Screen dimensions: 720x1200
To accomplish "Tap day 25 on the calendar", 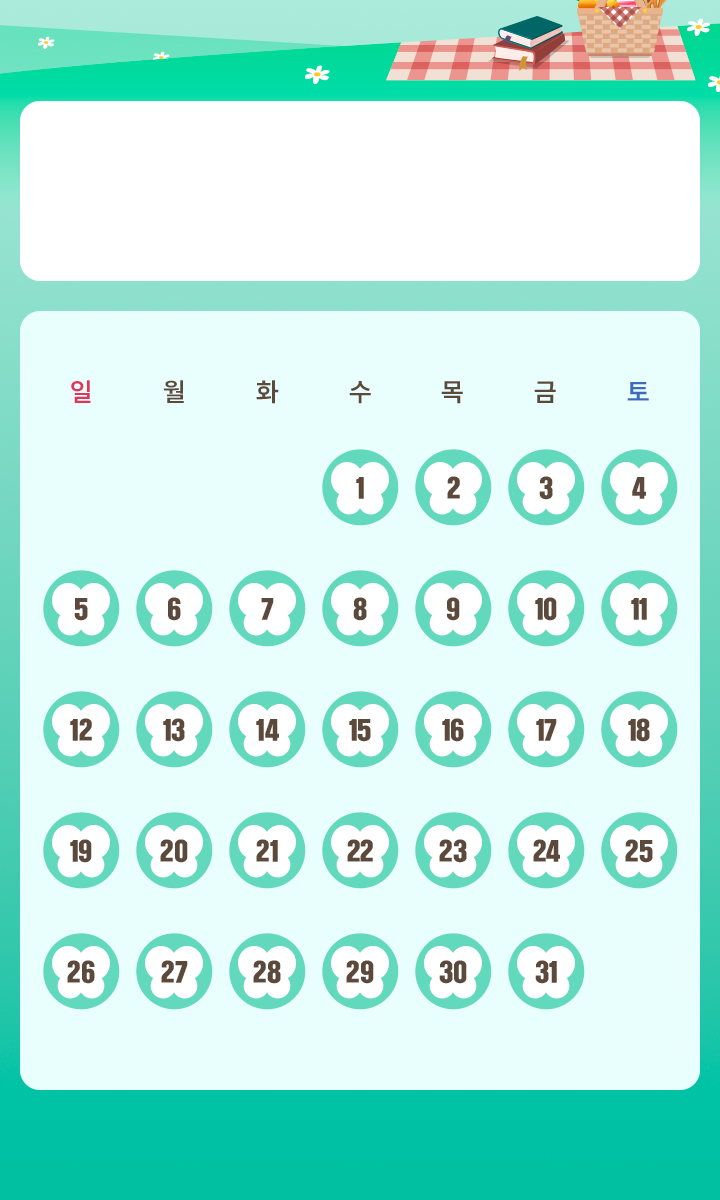I will pos(639,851).
